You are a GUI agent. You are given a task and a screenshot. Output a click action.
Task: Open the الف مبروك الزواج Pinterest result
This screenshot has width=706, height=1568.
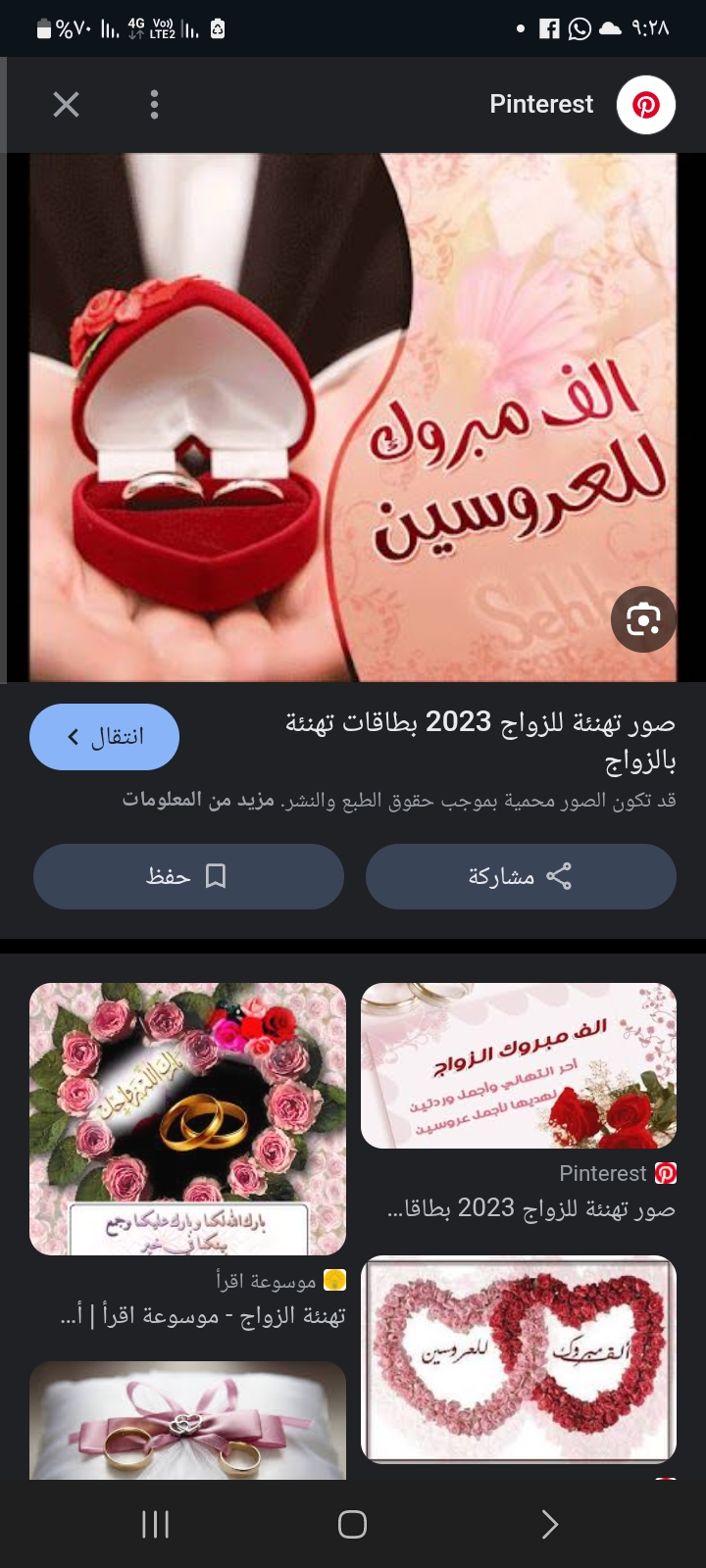point(519,1066)
